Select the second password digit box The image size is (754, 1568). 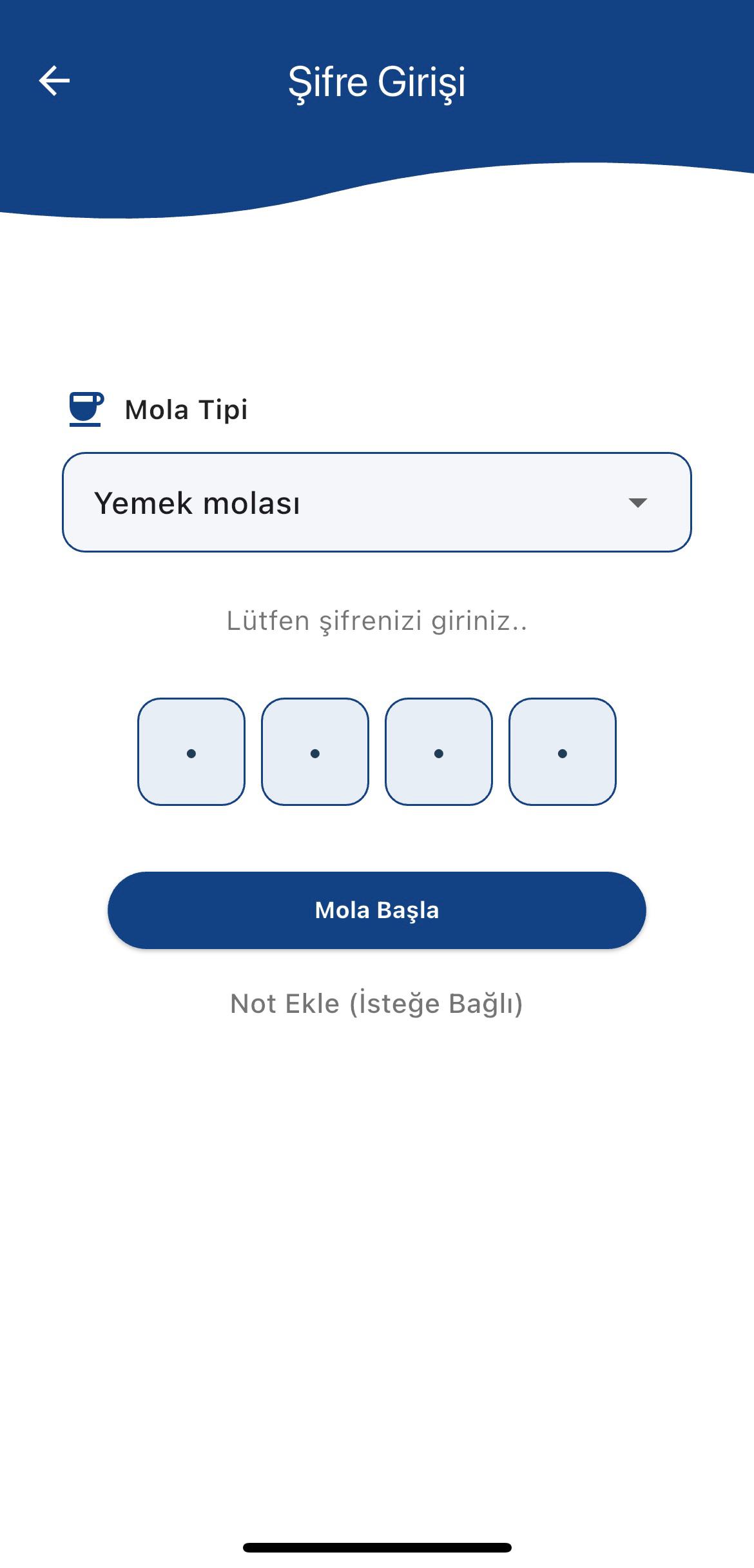[x=315, y=752]
